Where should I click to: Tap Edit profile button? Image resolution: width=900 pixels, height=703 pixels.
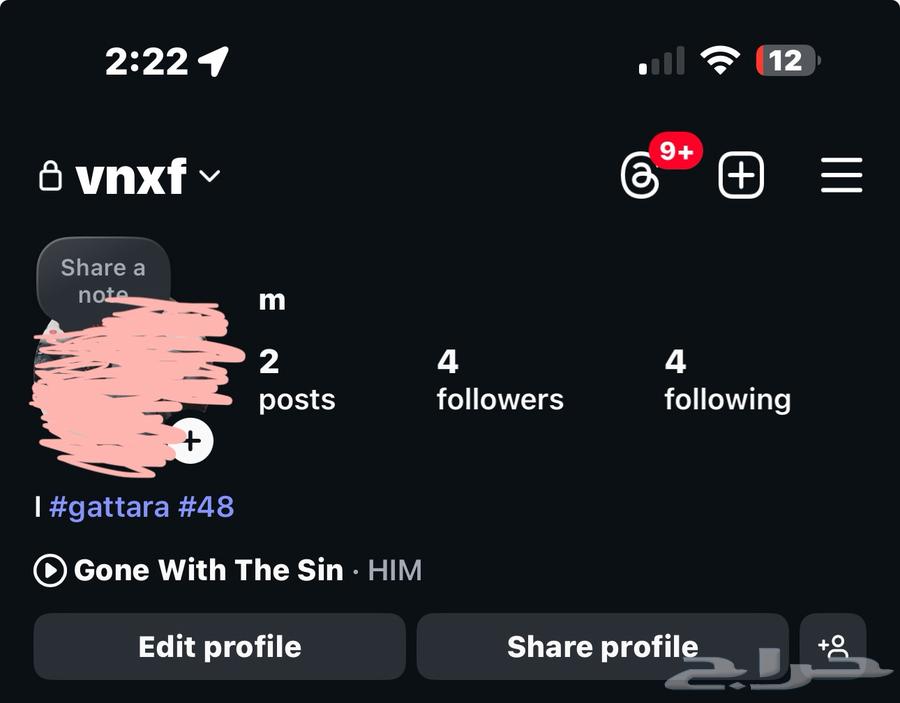tap(219, 646)
